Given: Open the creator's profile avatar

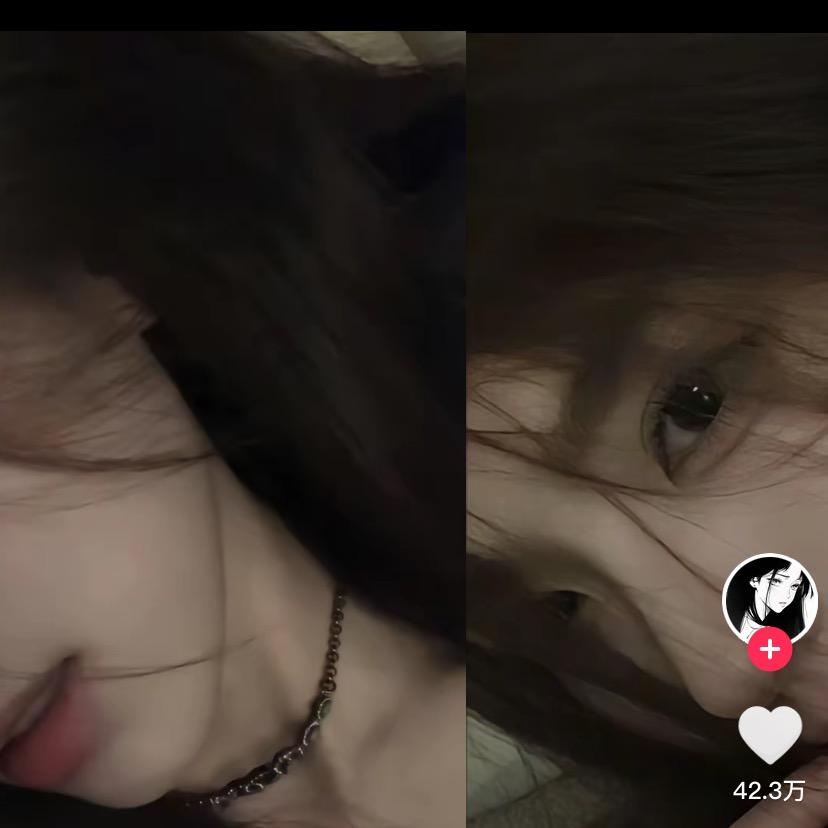Looking at the screenshot, I should pos(769,599).
